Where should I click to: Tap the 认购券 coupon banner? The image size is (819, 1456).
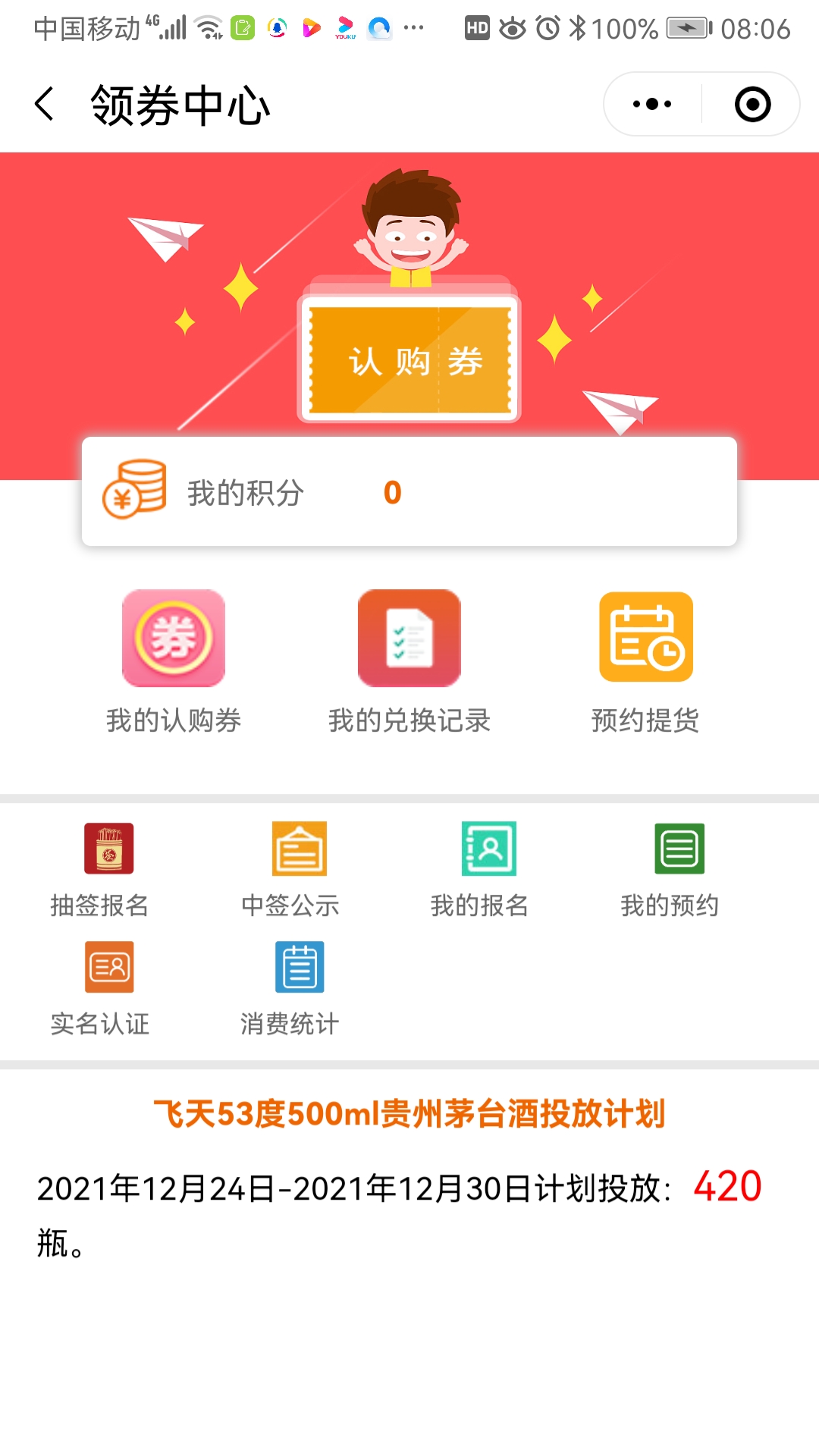pyautogui.click(x=409, y=360)
